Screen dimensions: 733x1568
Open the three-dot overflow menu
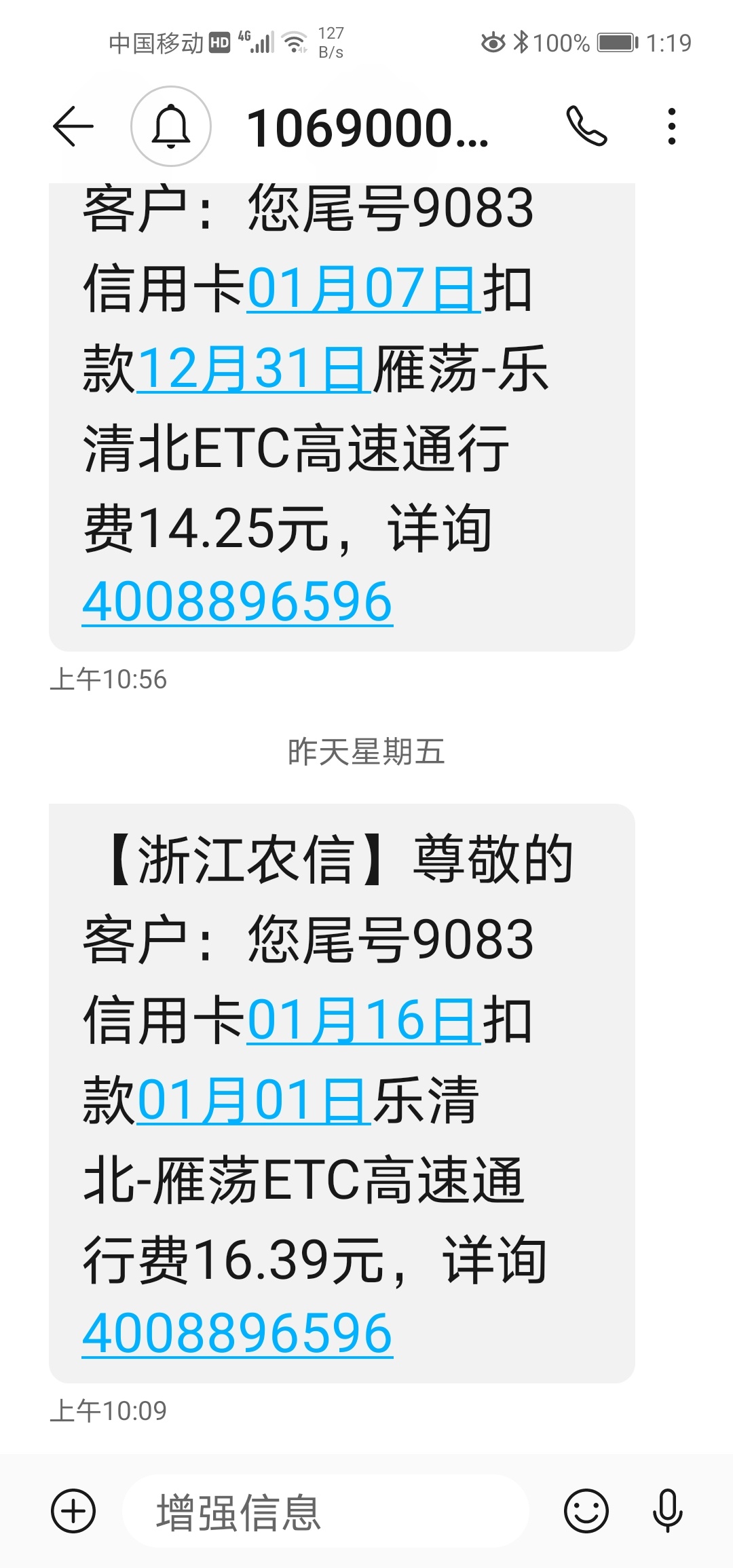pos(672,126)
